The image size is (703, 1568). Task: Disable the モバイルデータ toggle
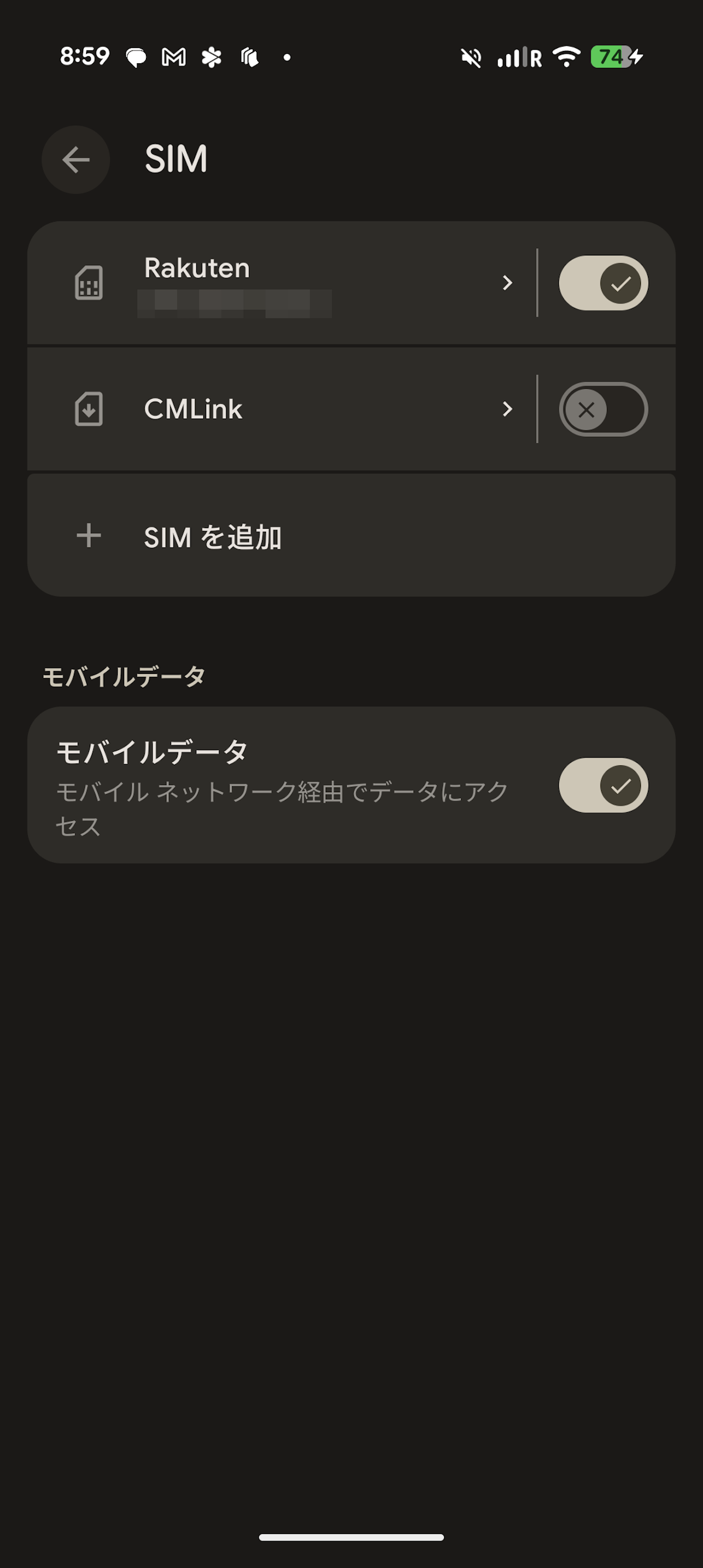point(603,785)
